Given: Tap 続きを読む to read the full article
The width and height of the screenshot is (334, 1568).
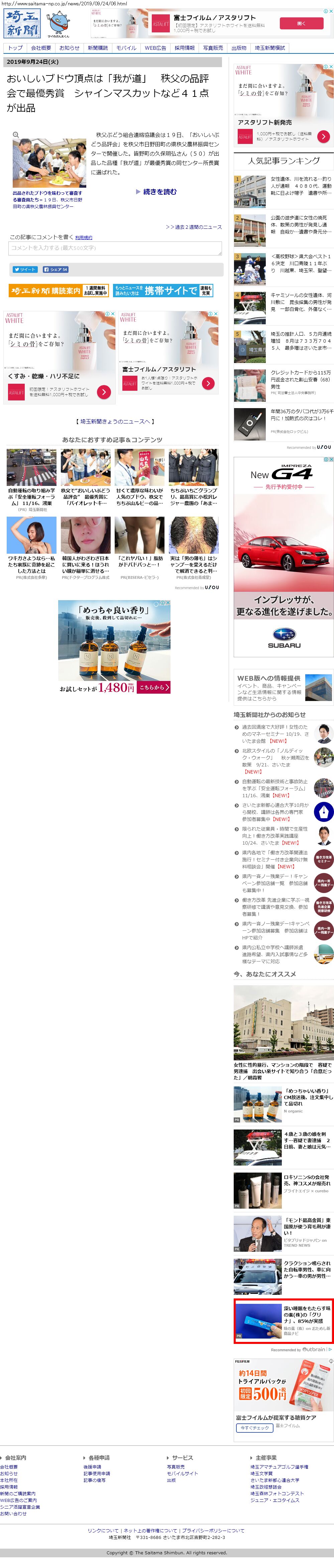Looking at the screenshot, I should pyautogui.click(x=159, y=192).
